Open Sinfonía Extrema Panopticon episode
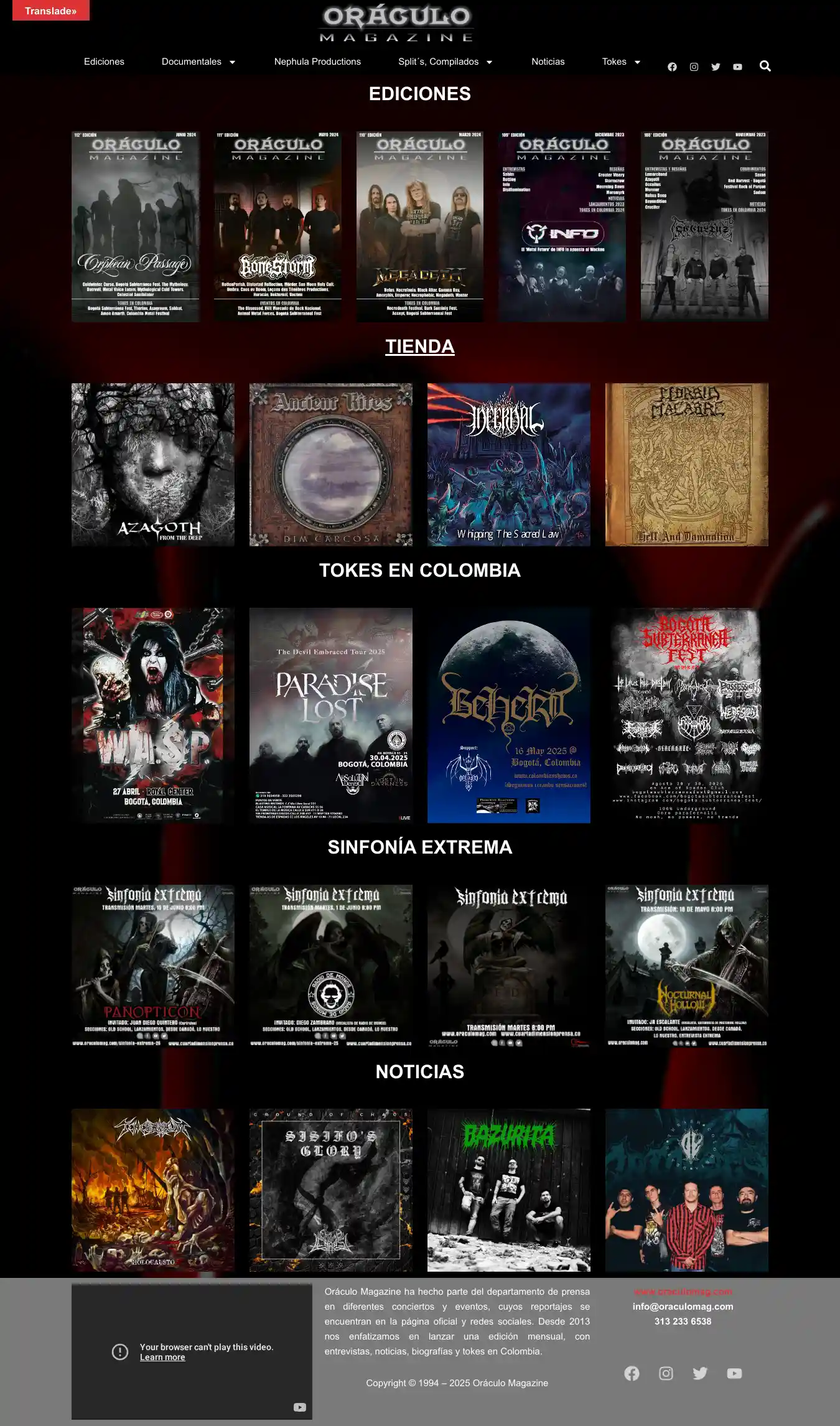This screenshot has height=1426, width=840. click(x=153, y=966)
